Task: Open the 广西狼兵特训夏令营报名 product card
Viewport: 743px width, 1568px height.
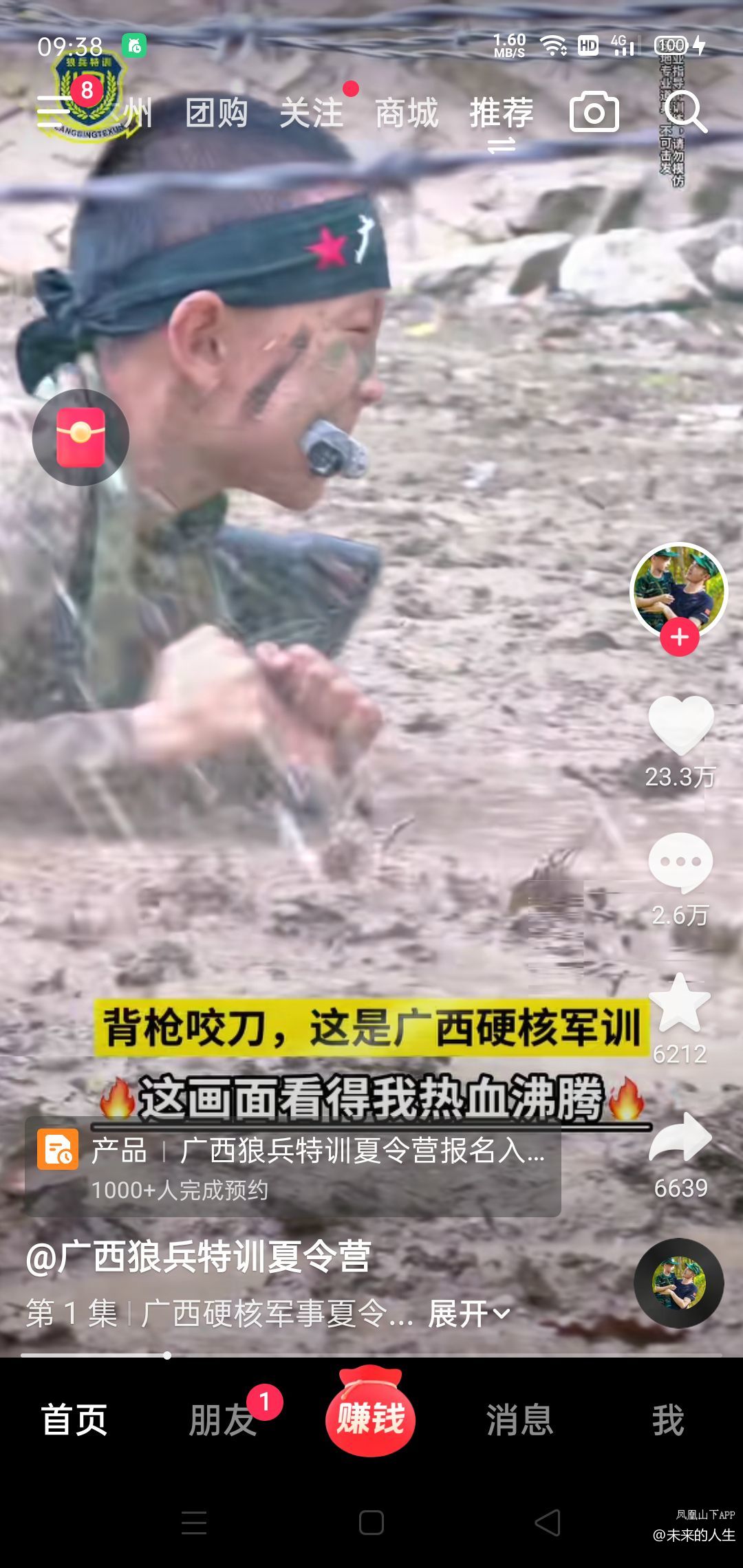Action: [293, 1167]
